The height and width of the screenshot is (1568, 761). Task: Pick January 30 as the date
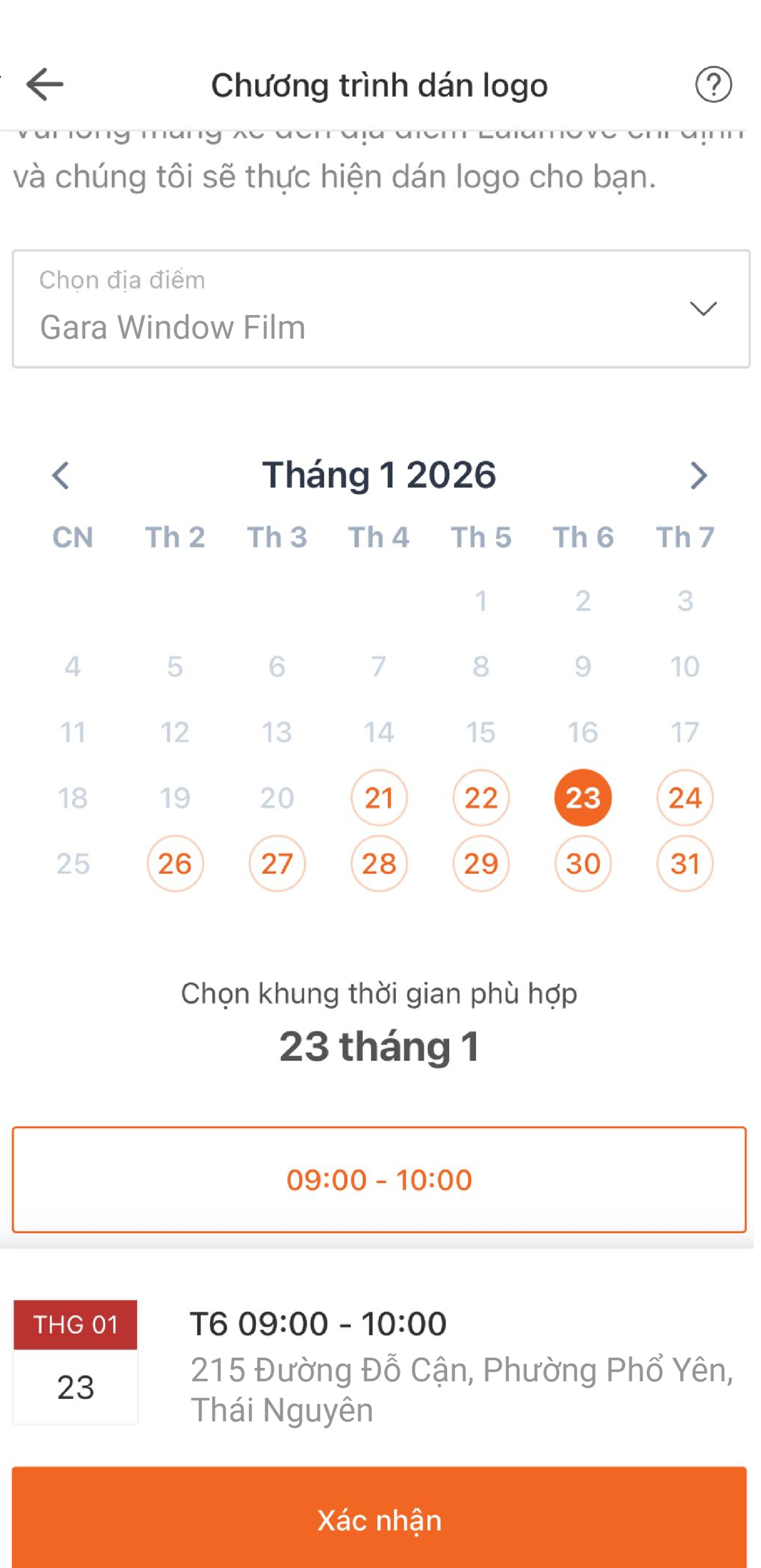(583, 863)
